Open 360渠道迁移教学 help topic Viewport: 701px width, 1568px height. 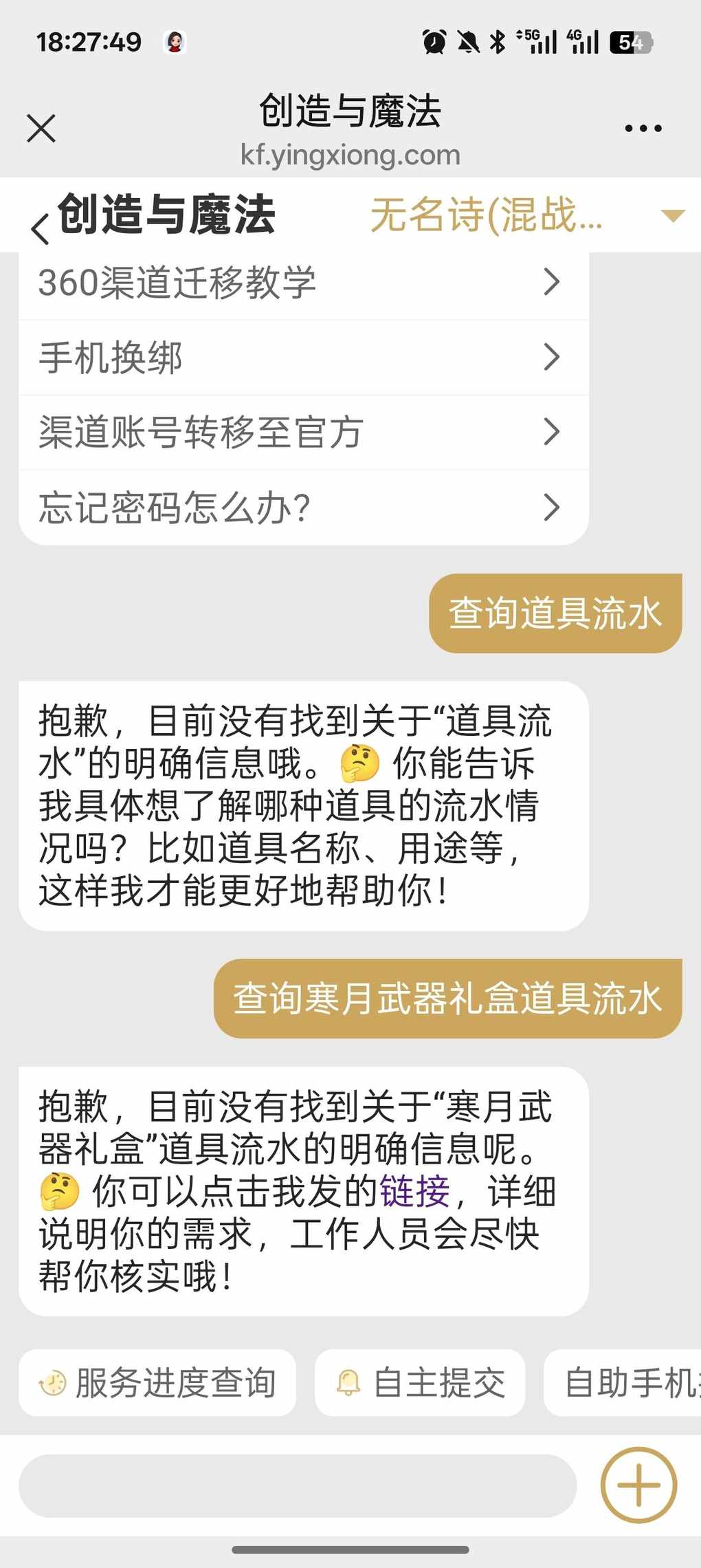(x=303, y=283)
